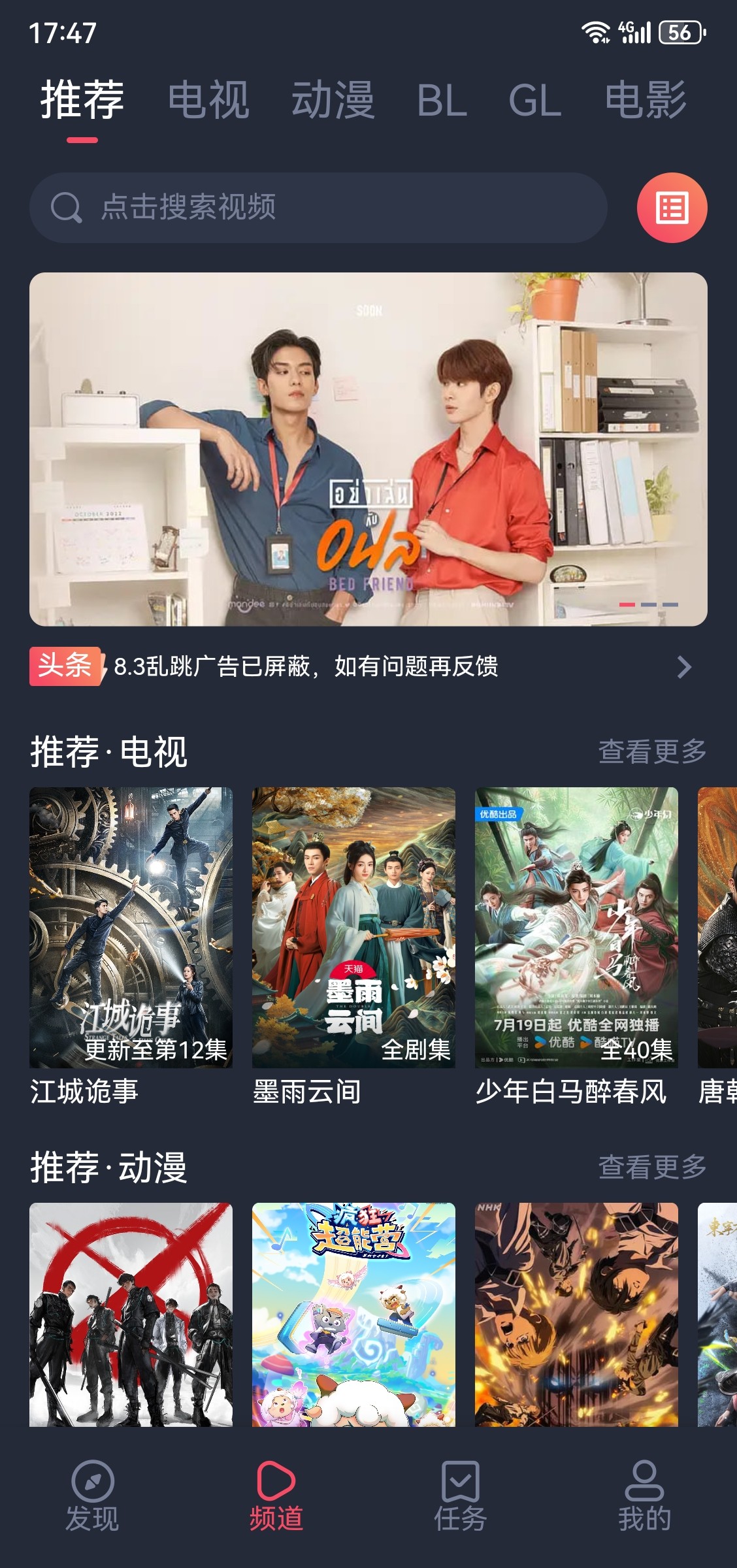Viewport: 737px width, 1568px height.
Task: Open the NHK anime poster
Action: click(576, 1313)
